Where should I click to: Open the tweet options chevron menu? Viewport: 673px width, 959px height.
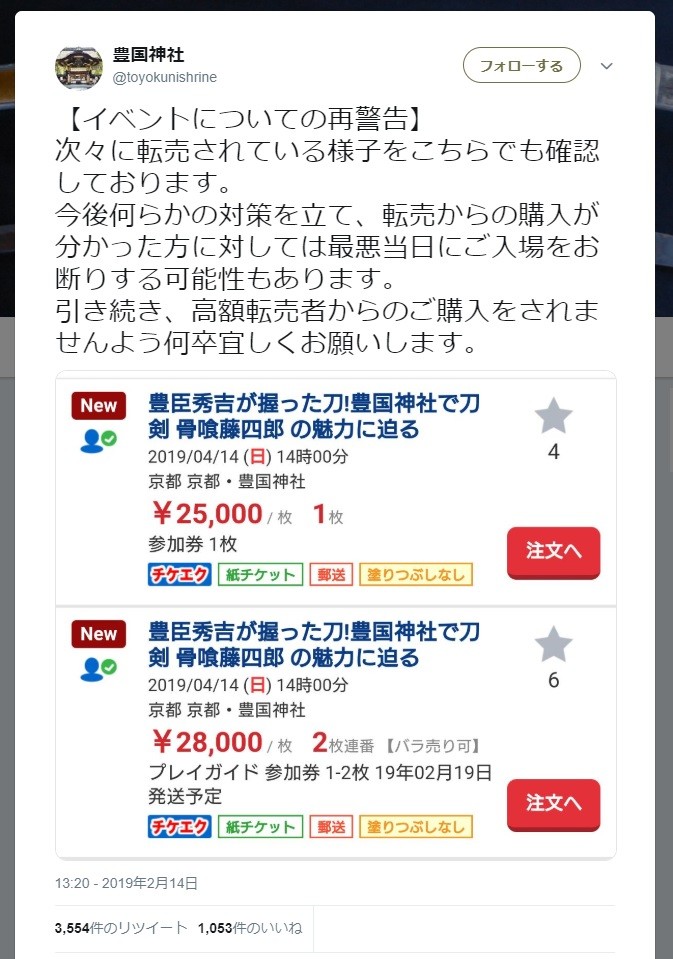605,66
